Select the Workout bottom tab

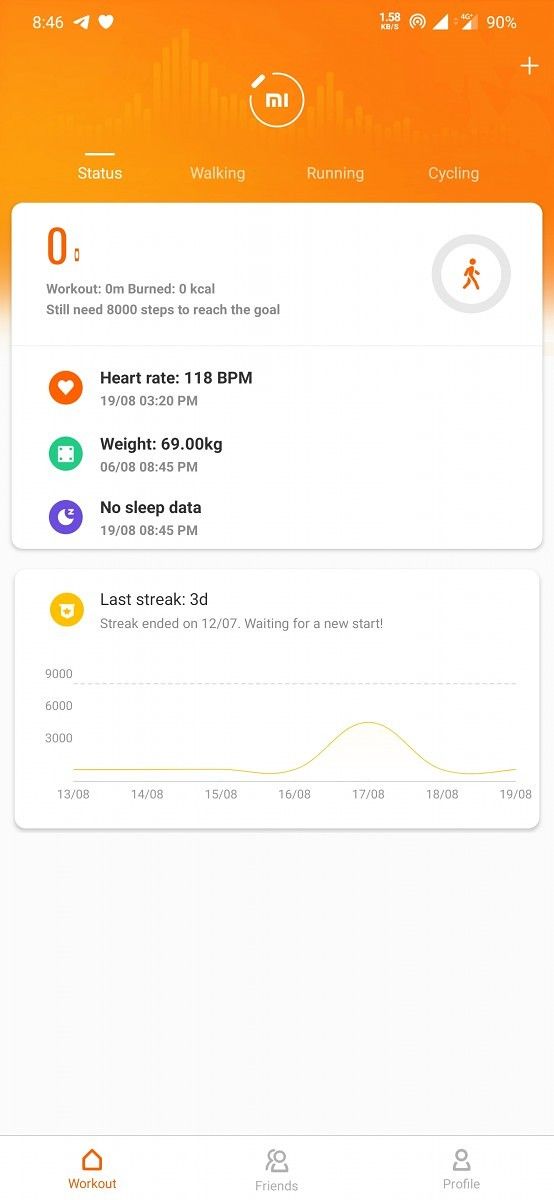tap(92, 1169)
